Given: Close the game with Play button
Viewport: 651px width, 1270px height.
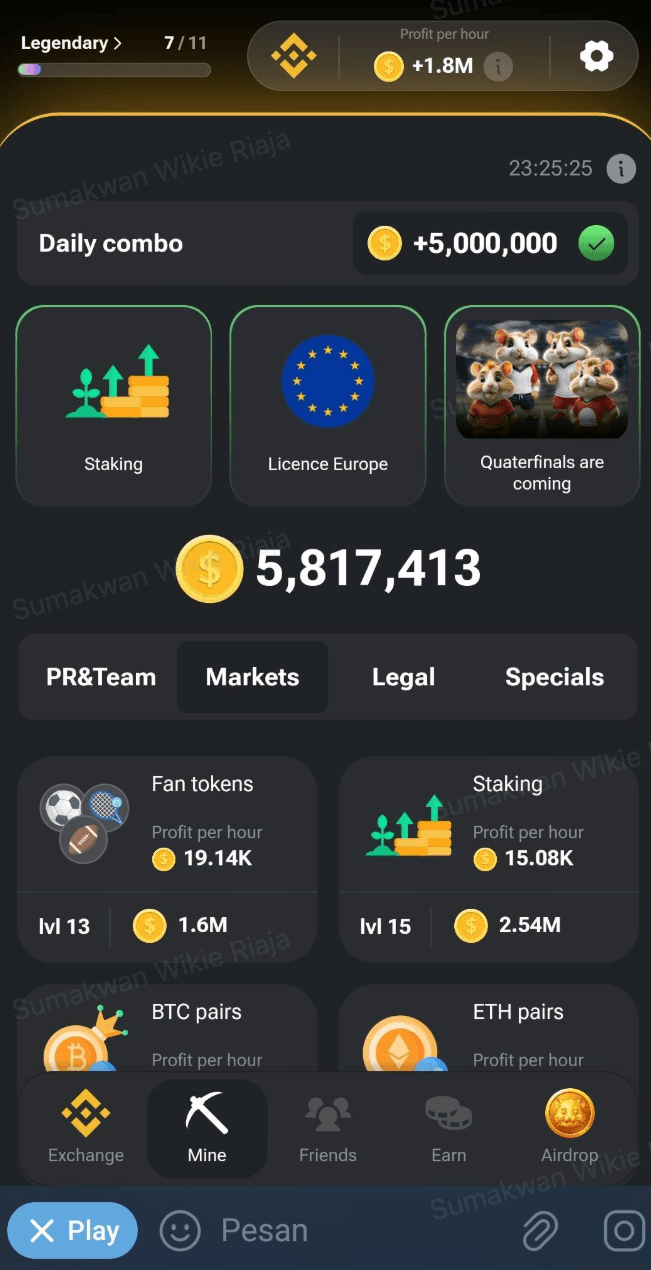Looking at the screenshot, I should [x=73, y=1231].
